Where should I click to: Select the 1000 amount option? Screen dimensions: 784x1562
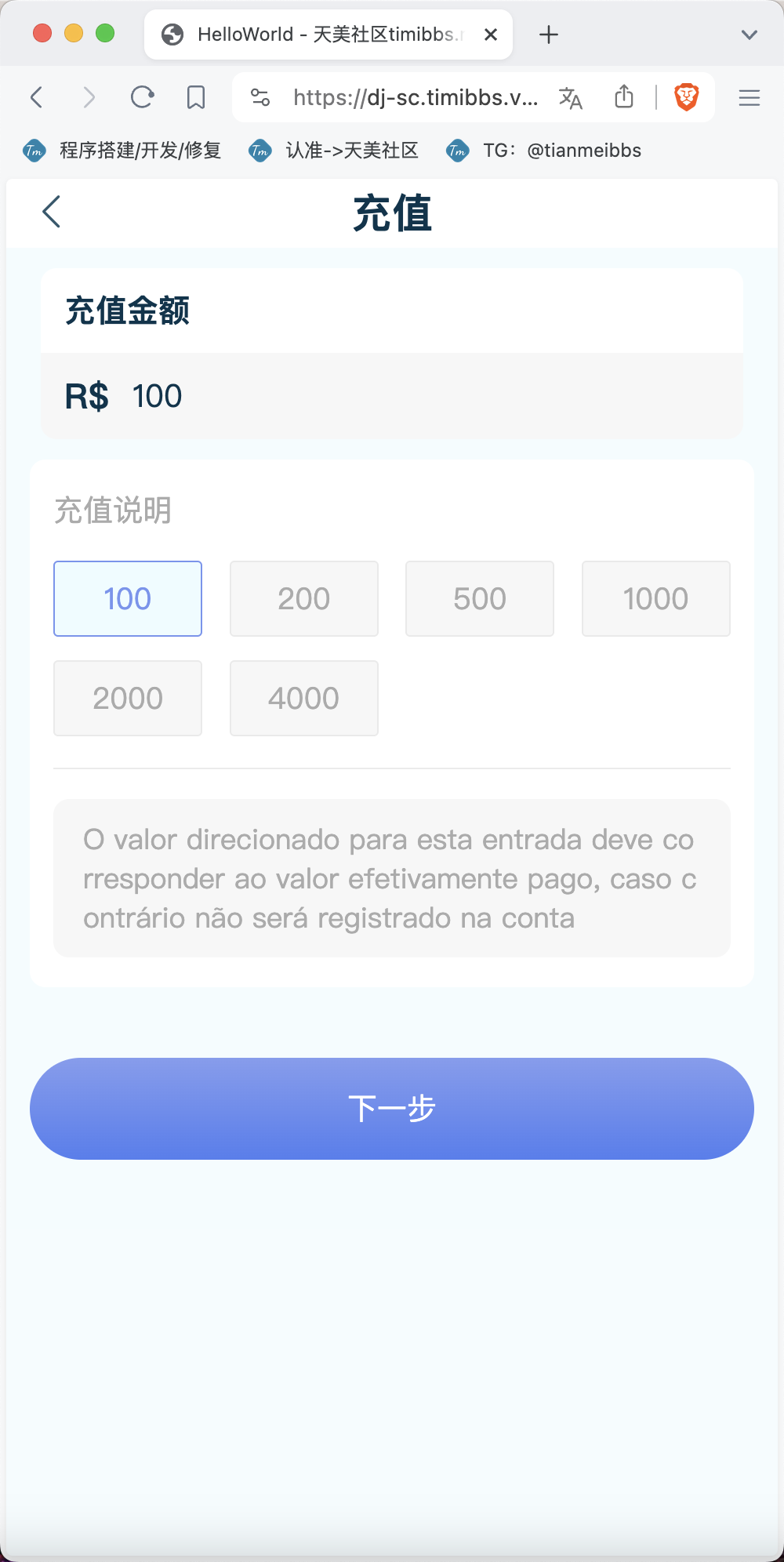pyautogui.click(x=656, y=598)
